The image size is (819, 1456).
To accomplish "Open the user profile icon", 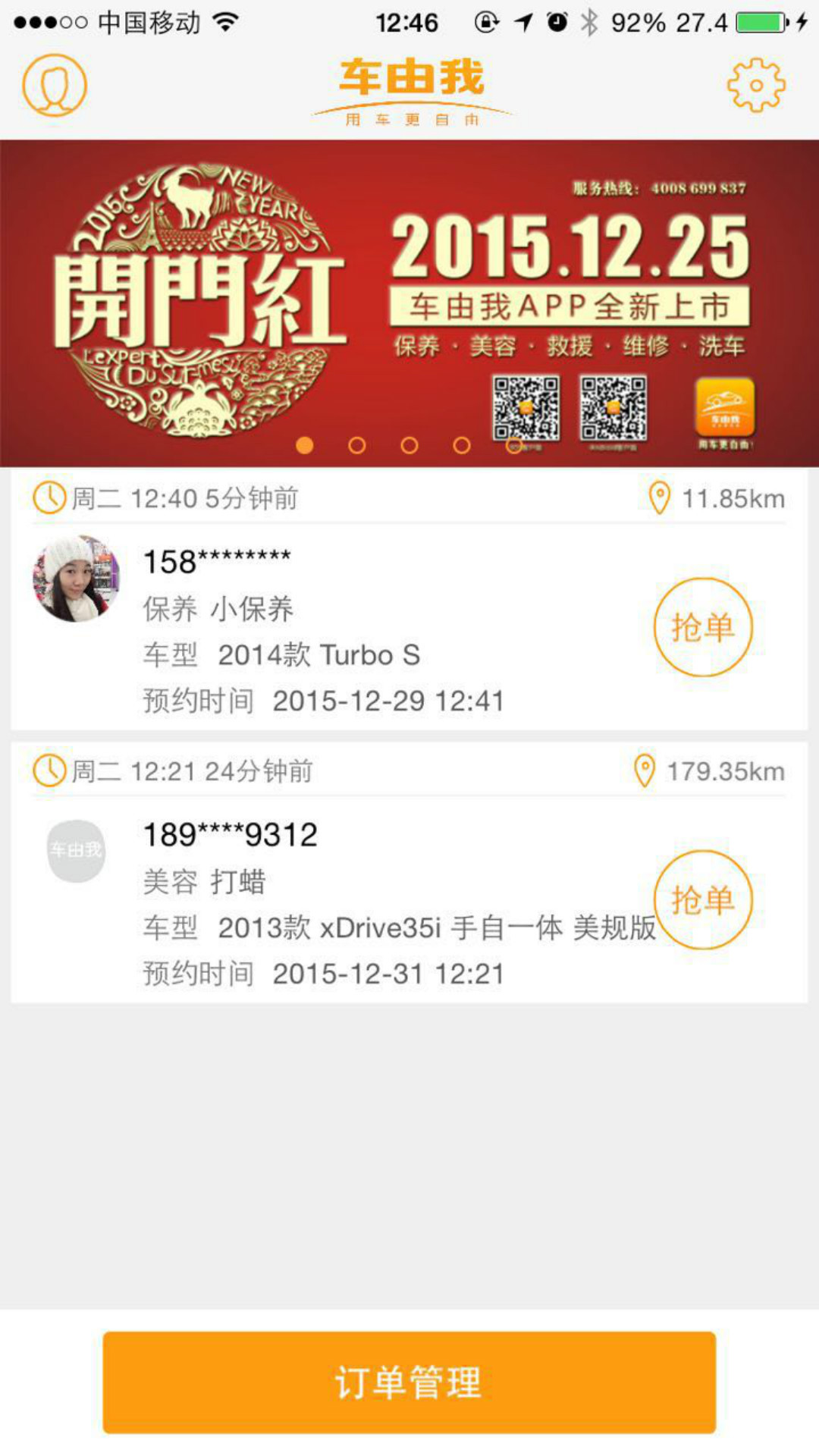I will tap(55, 85).
